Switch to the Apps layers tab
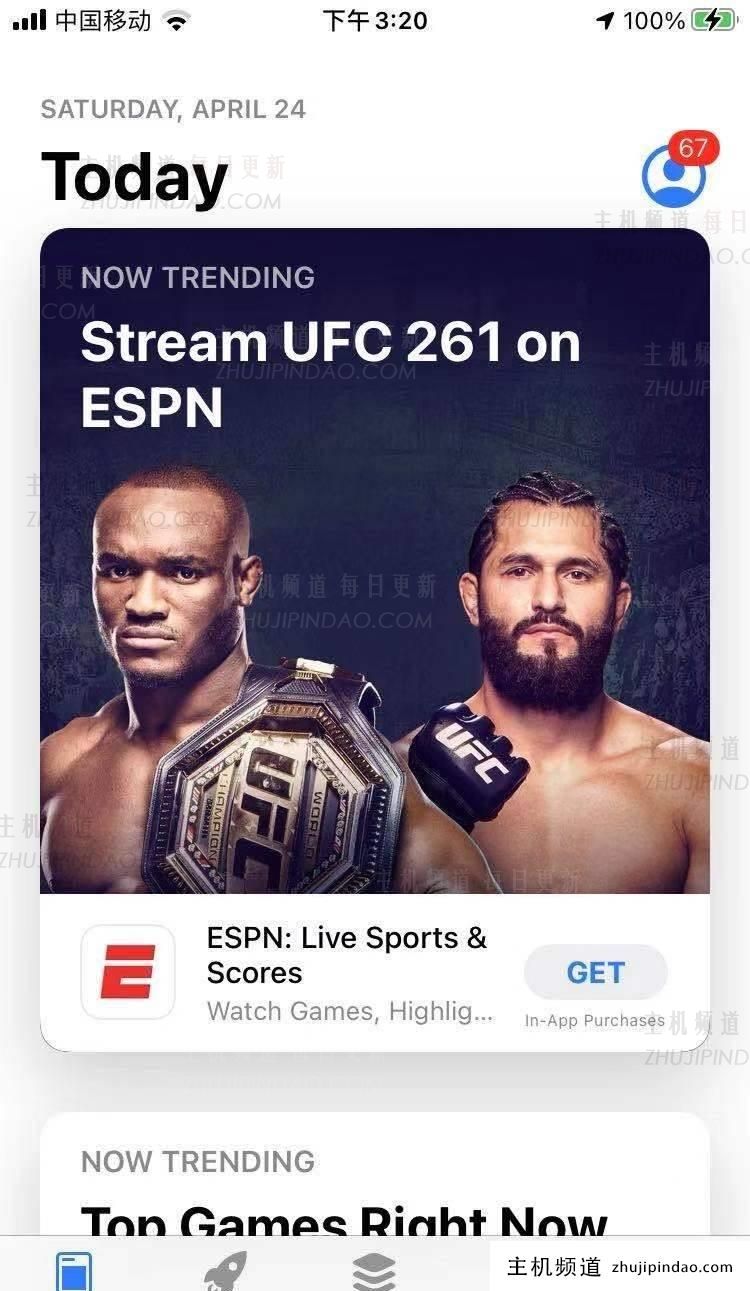This screenshot has width=750, height=1291. pos(374,1270)
